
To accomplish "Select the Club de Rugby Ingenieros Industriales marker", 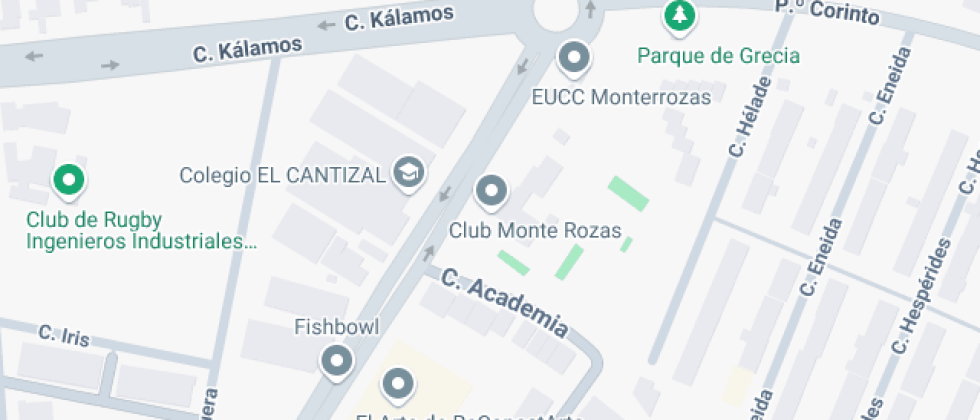I will (68, 181).
